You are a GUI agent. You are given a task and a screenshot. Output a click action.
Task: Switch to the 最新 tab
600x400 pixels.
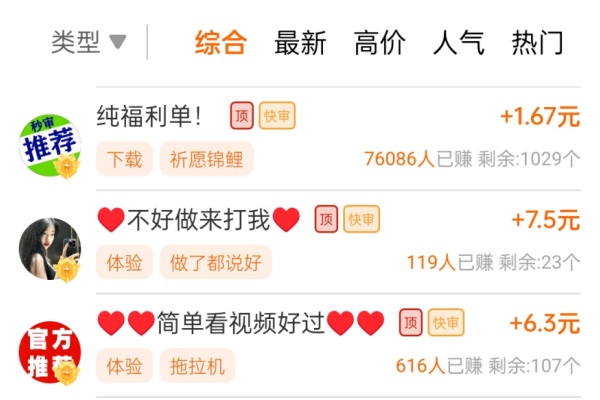tap(300, 43)
